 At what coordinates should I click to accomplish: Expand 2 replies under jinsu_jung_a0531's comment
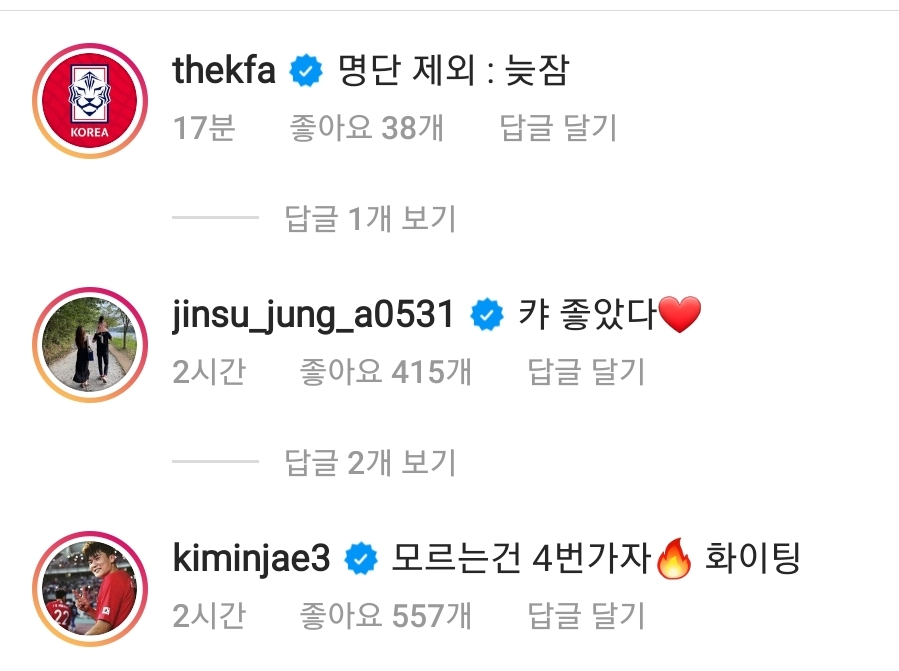[x=370, y=461]
